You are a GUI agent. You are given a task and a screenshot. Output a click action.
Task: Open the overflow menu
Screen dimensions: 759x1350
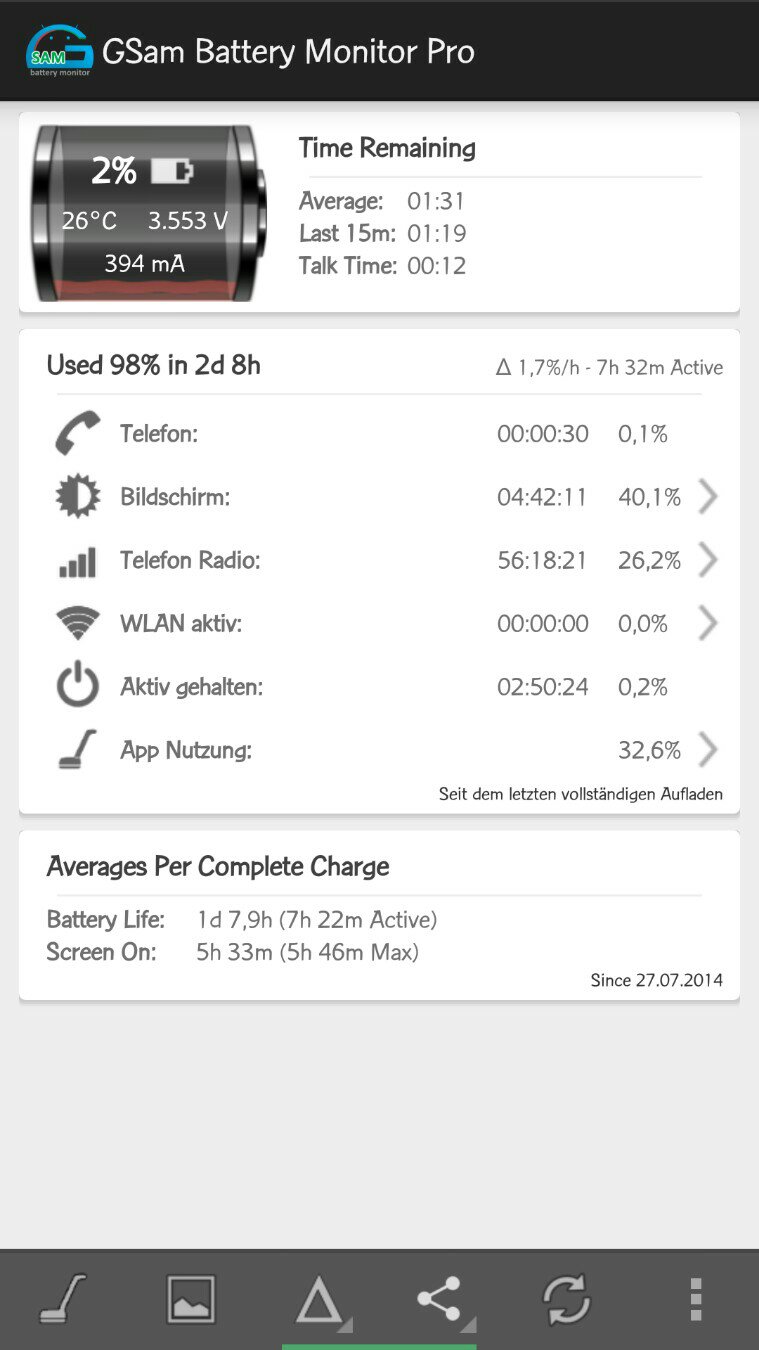tap(696, 1300)
